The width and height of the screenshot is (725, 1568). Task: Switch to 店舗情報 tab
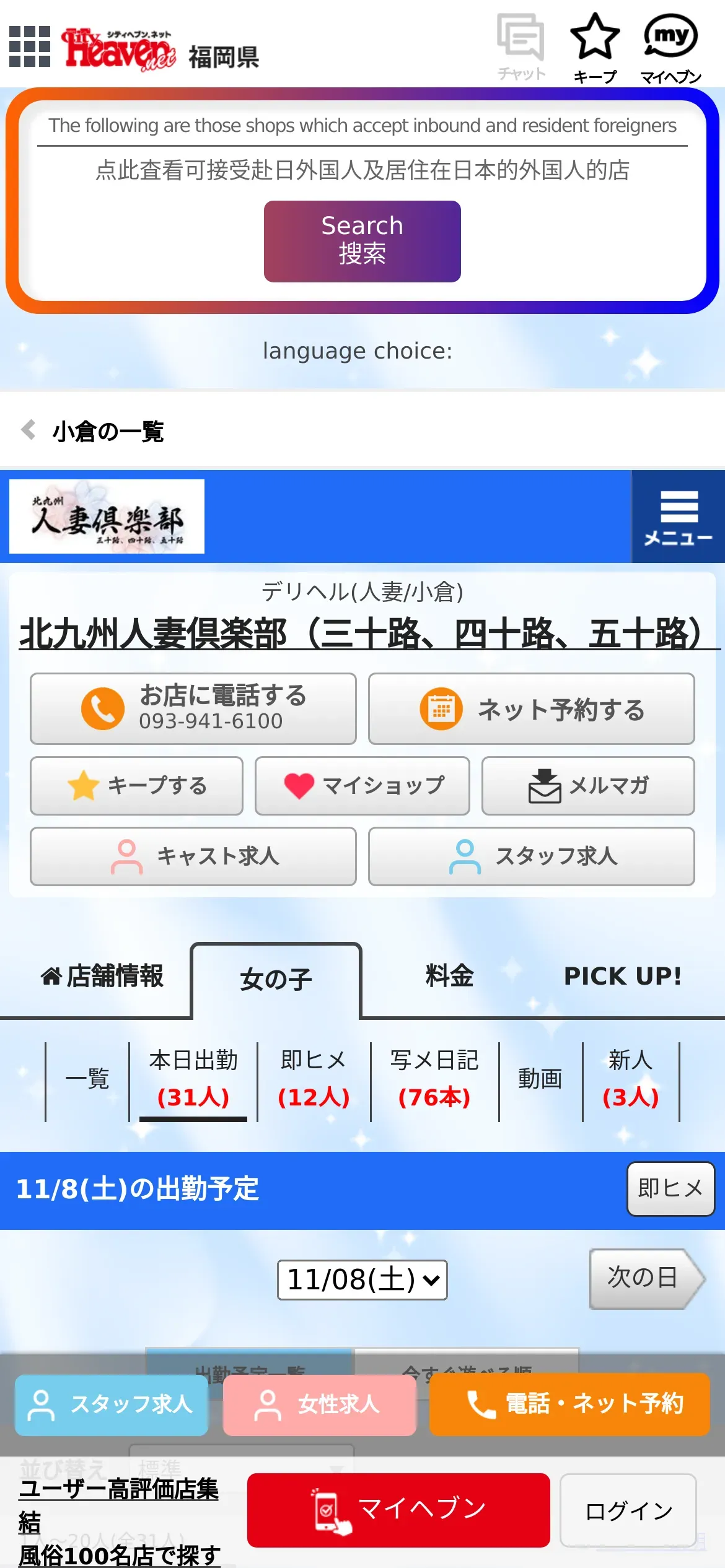[x=102, y=976]
